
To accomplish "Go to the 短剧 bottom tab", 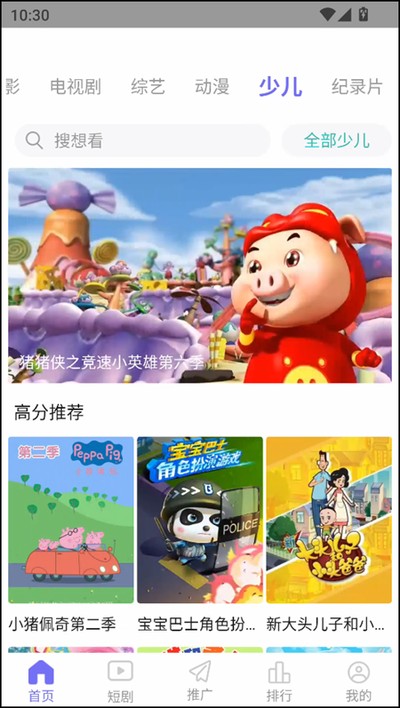I will (120, 681).
